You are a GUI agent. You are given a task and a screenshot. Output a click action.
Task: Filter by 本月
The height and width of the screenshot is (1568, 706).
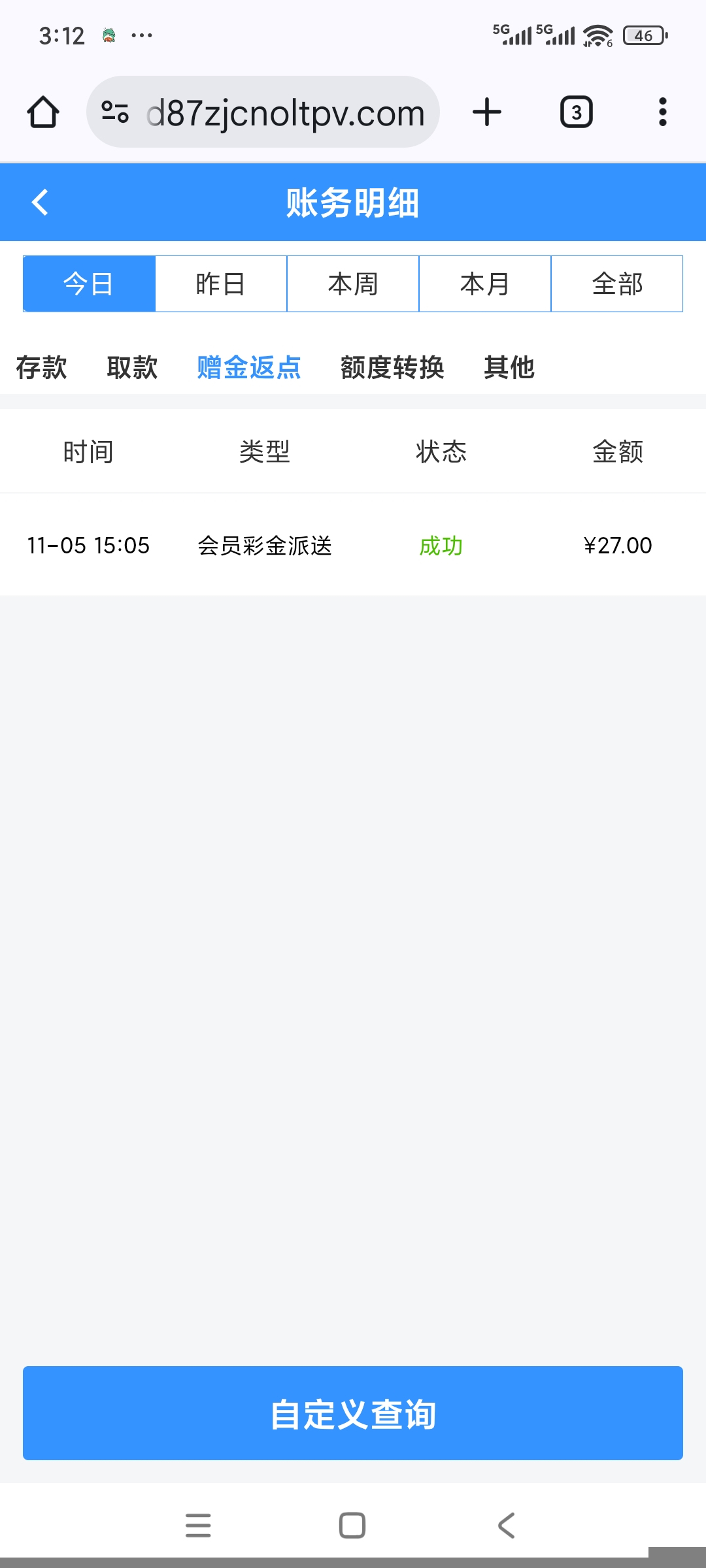click(485, 284)
